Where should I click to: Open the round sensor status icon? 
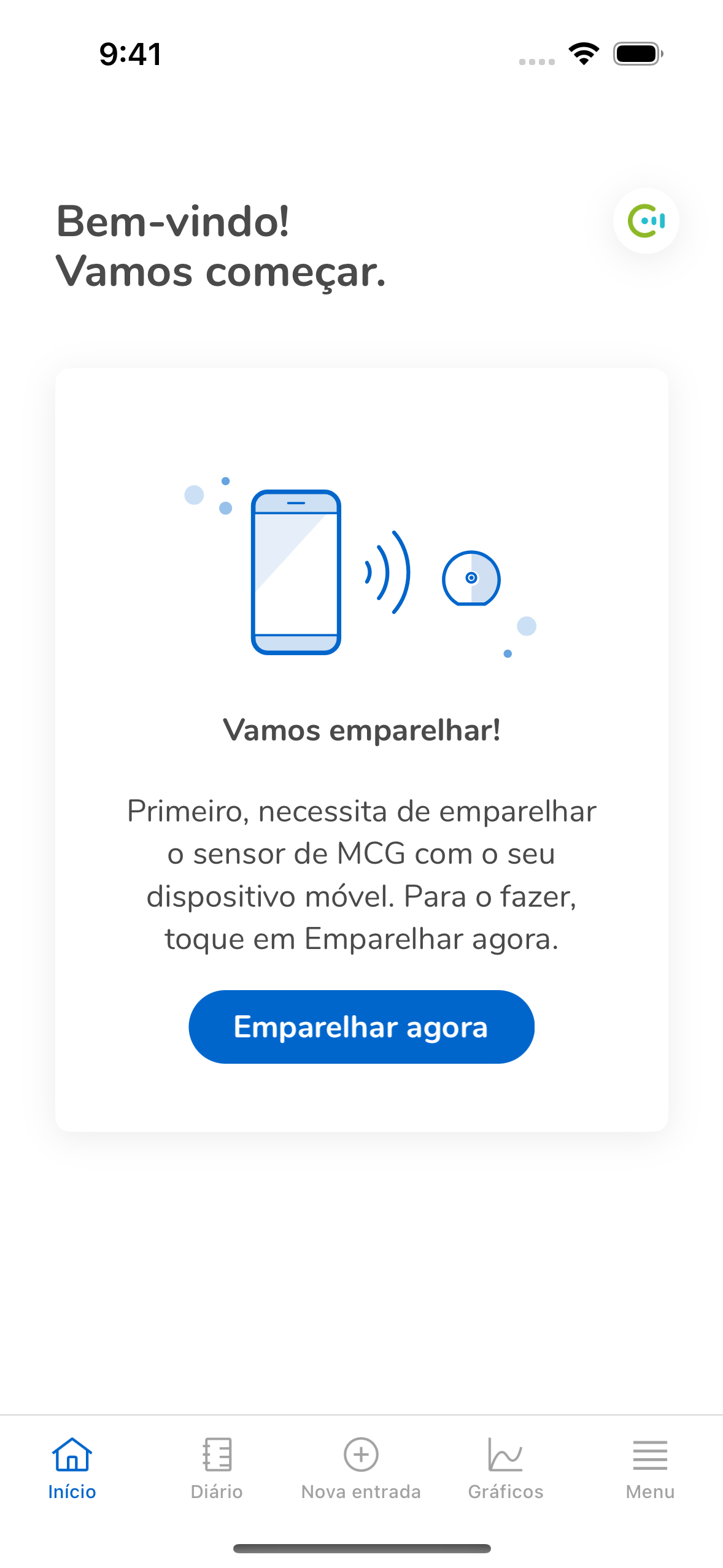click(646, 221)
